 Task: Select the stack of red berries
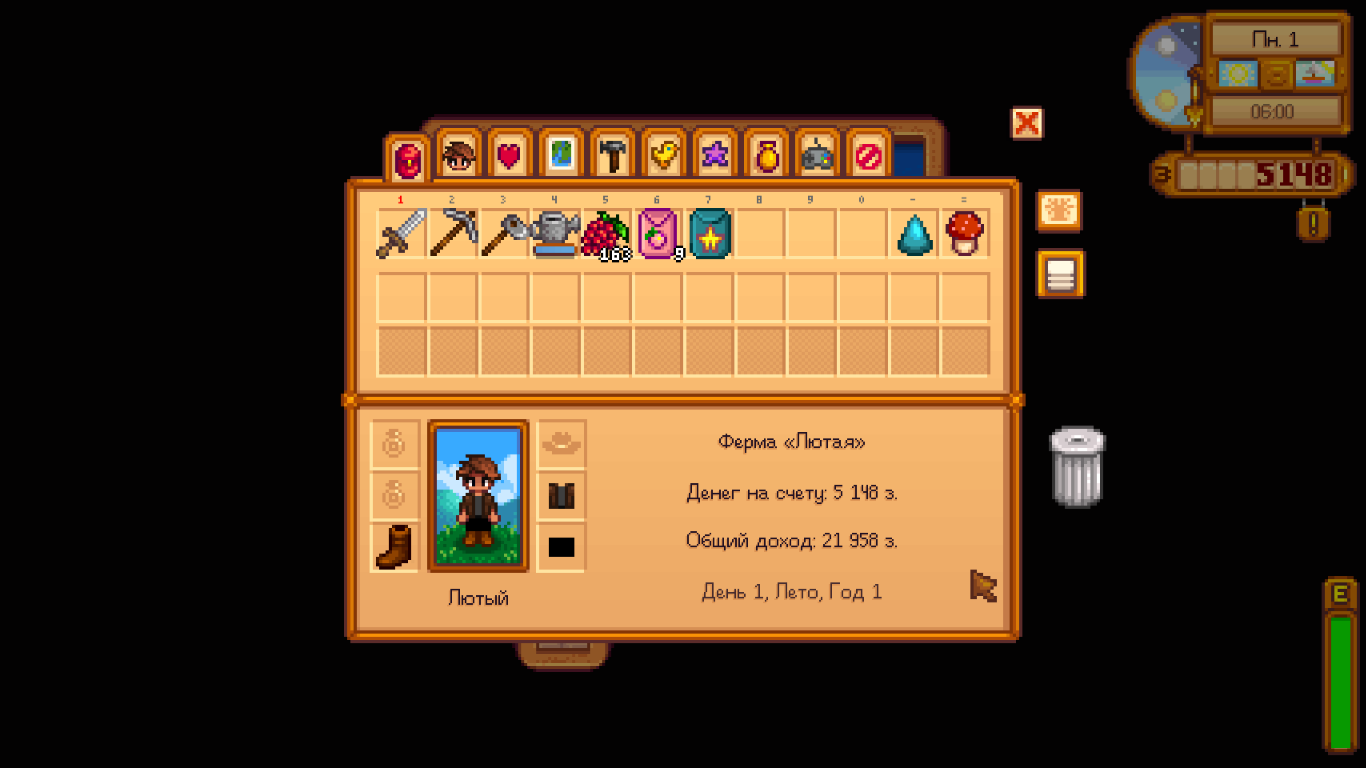[605, 234]
